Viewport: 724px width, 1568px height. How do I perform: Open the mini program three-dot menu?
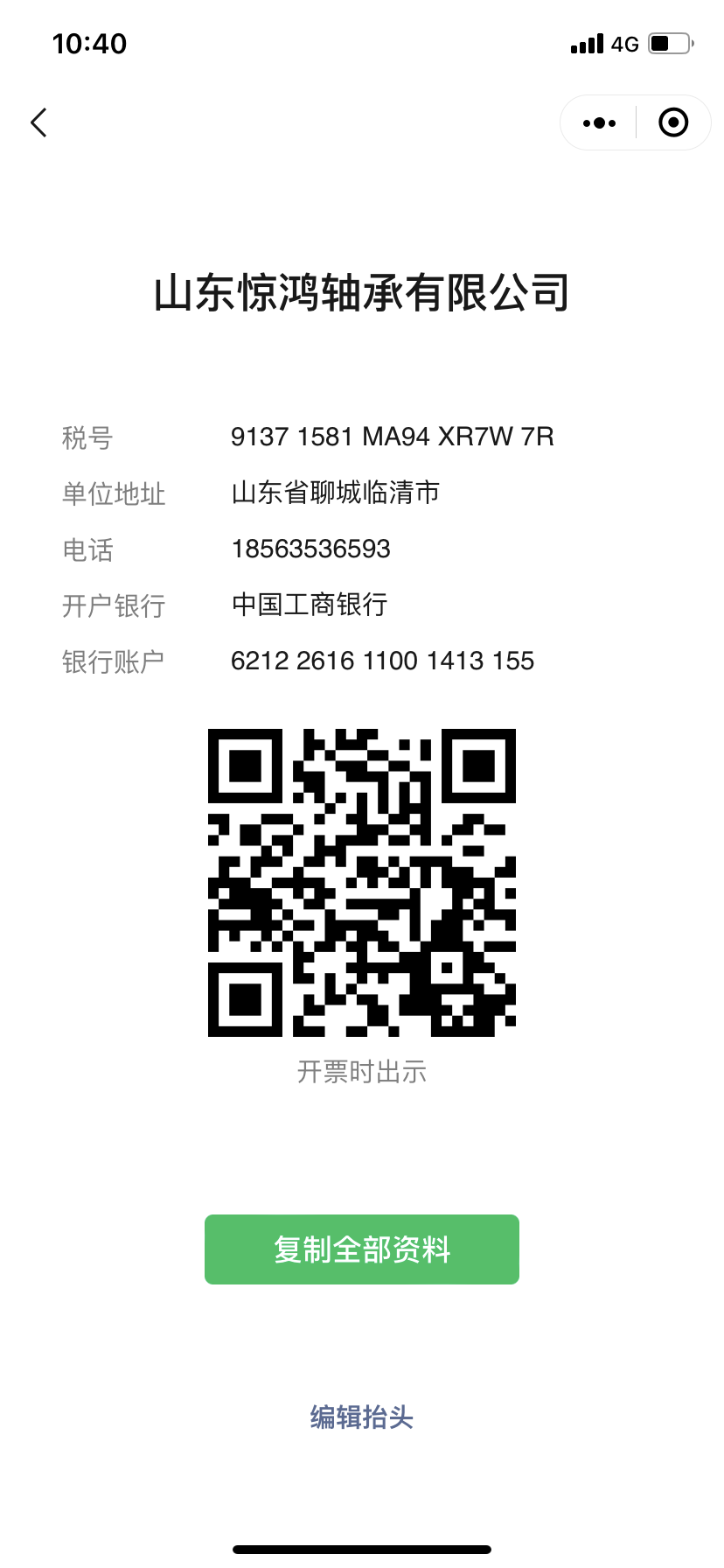click(x=599, y=123)
